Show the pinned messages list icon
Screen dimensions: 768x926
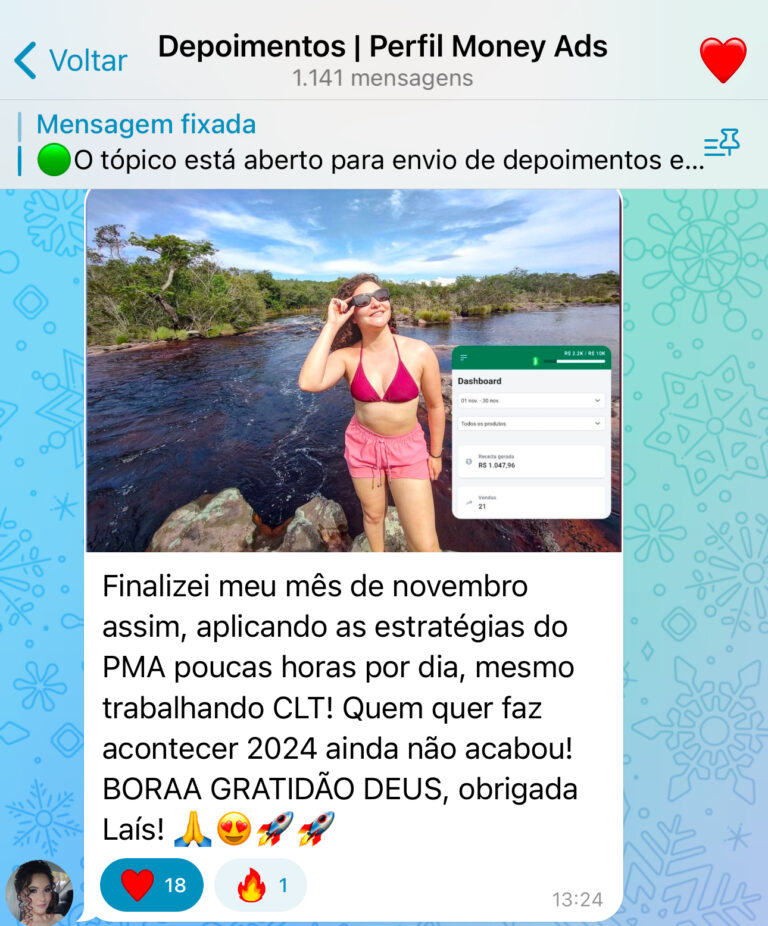(x=721, y=145)
